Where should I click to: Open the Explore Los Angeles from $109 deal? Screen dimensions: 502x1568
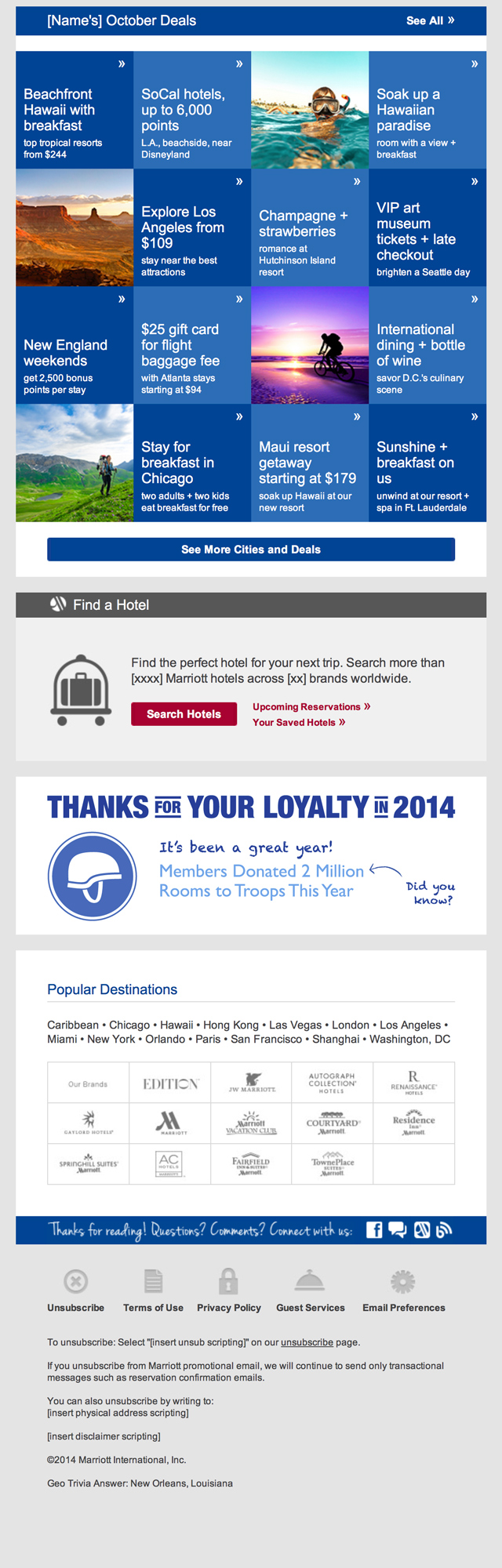pyautogui.click(x=192, y=228)
